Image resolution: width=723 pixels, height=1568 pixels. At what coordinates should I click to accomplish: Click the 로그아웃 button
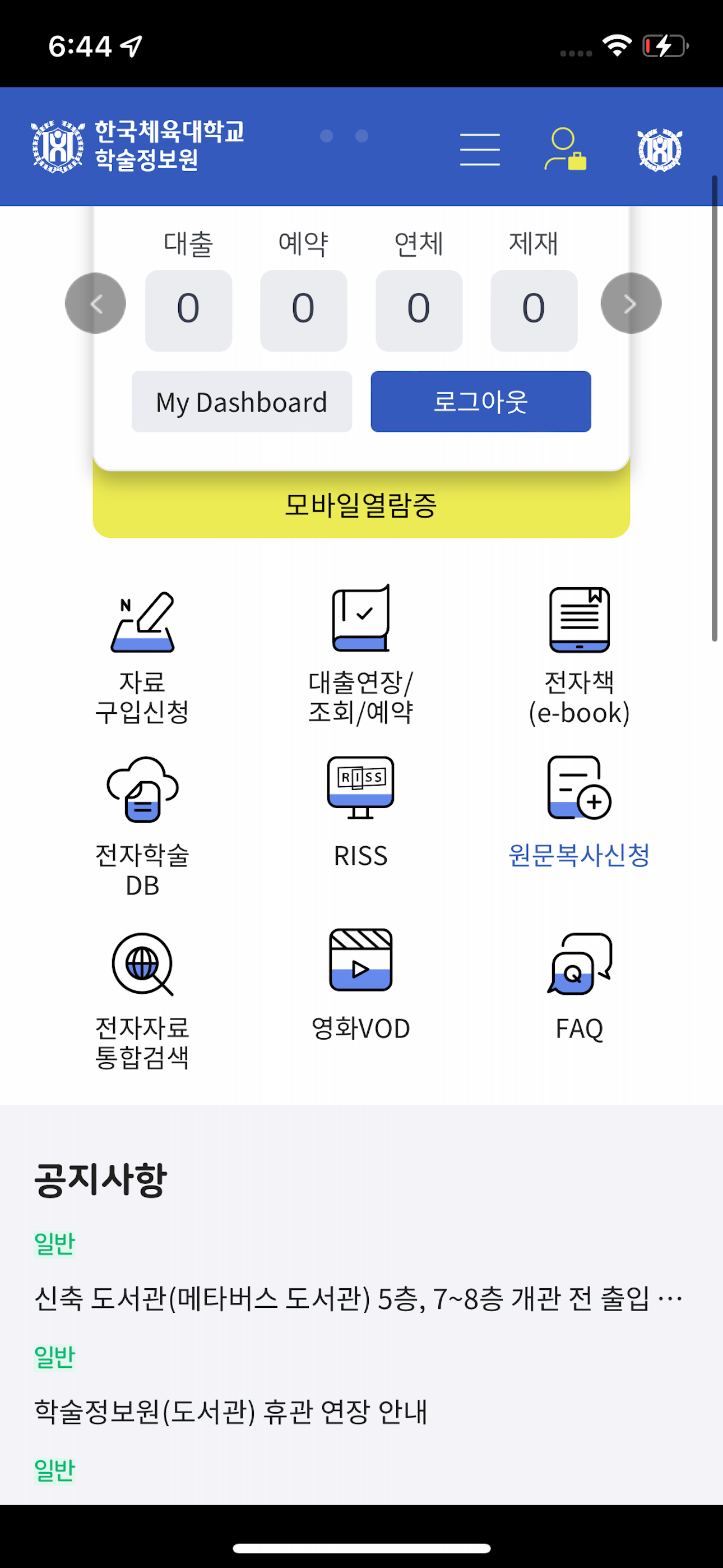(x=480, y=401)
